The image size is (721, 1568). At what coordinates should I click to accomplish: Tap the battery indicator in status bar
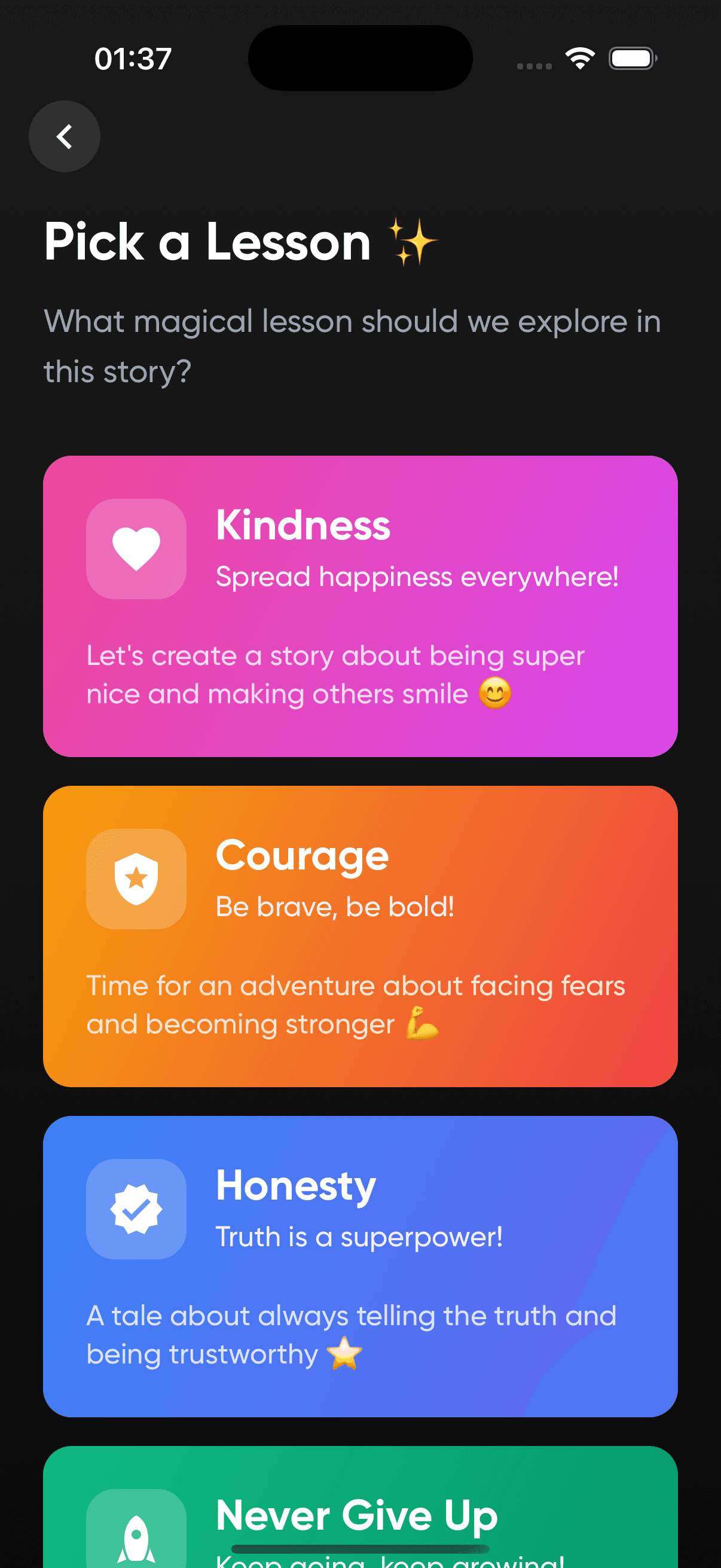click(x=631, y=58)
